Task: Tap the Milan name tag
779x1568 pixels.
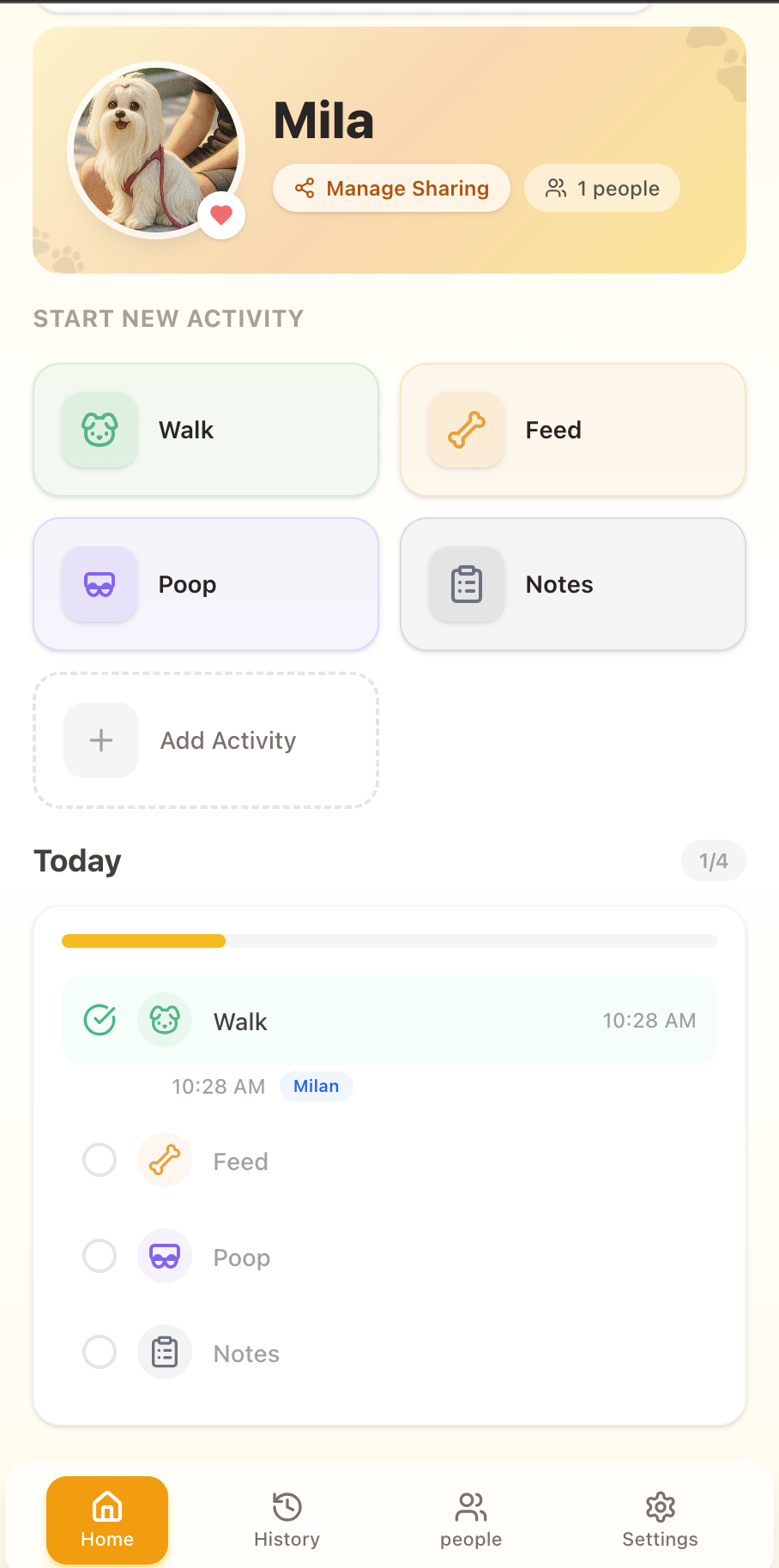Action: 316,1086
